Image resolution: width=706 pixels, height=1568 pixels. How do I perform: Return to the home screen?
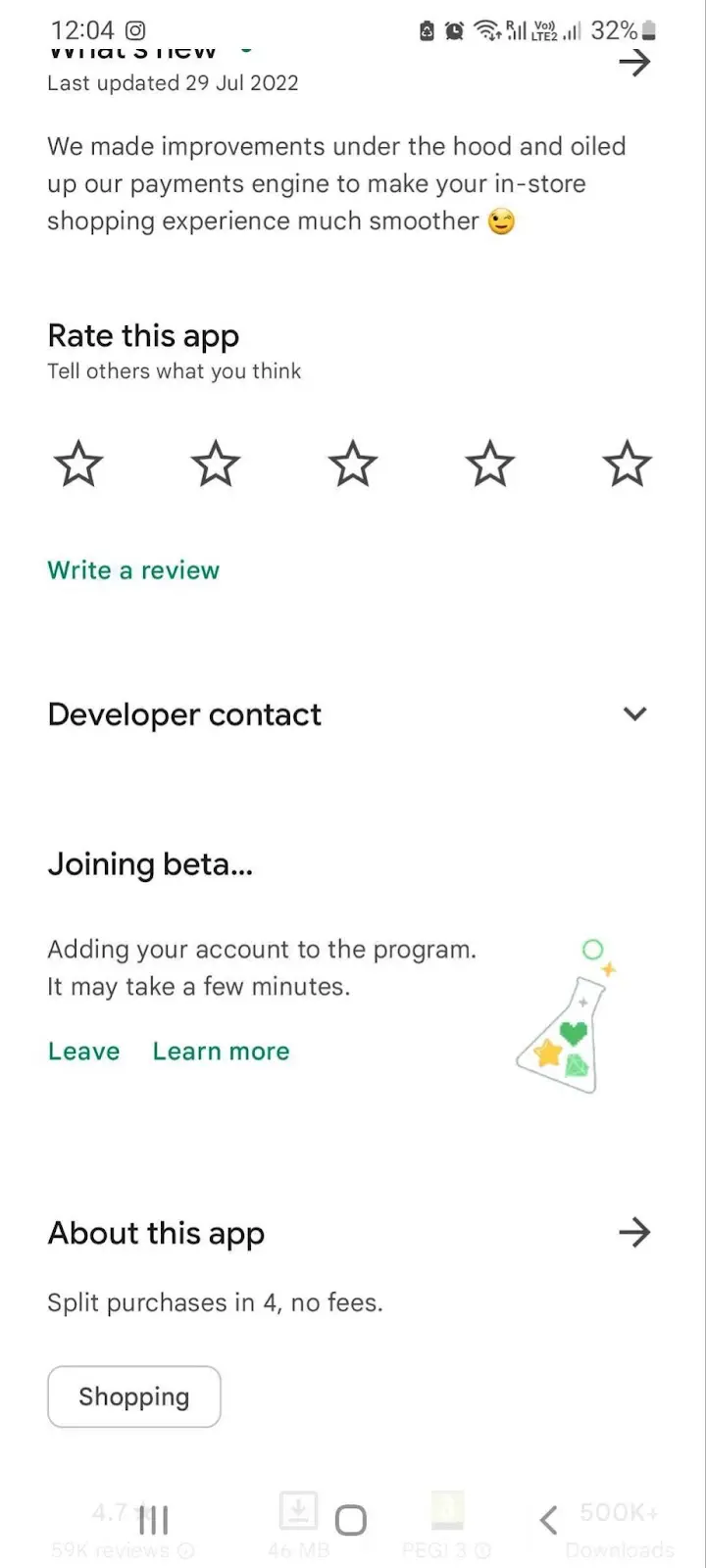pyautogui.click(x=351, y=1521)
